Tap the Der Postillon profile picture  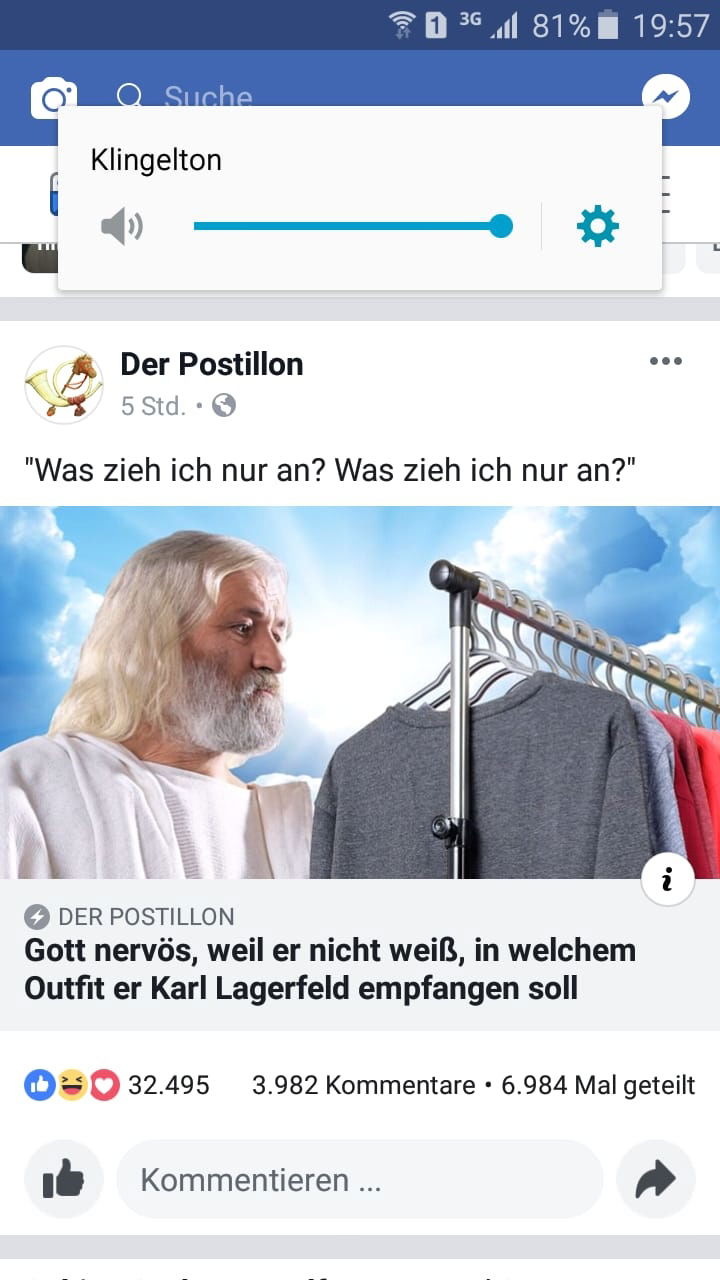click(x=64, y=385)
